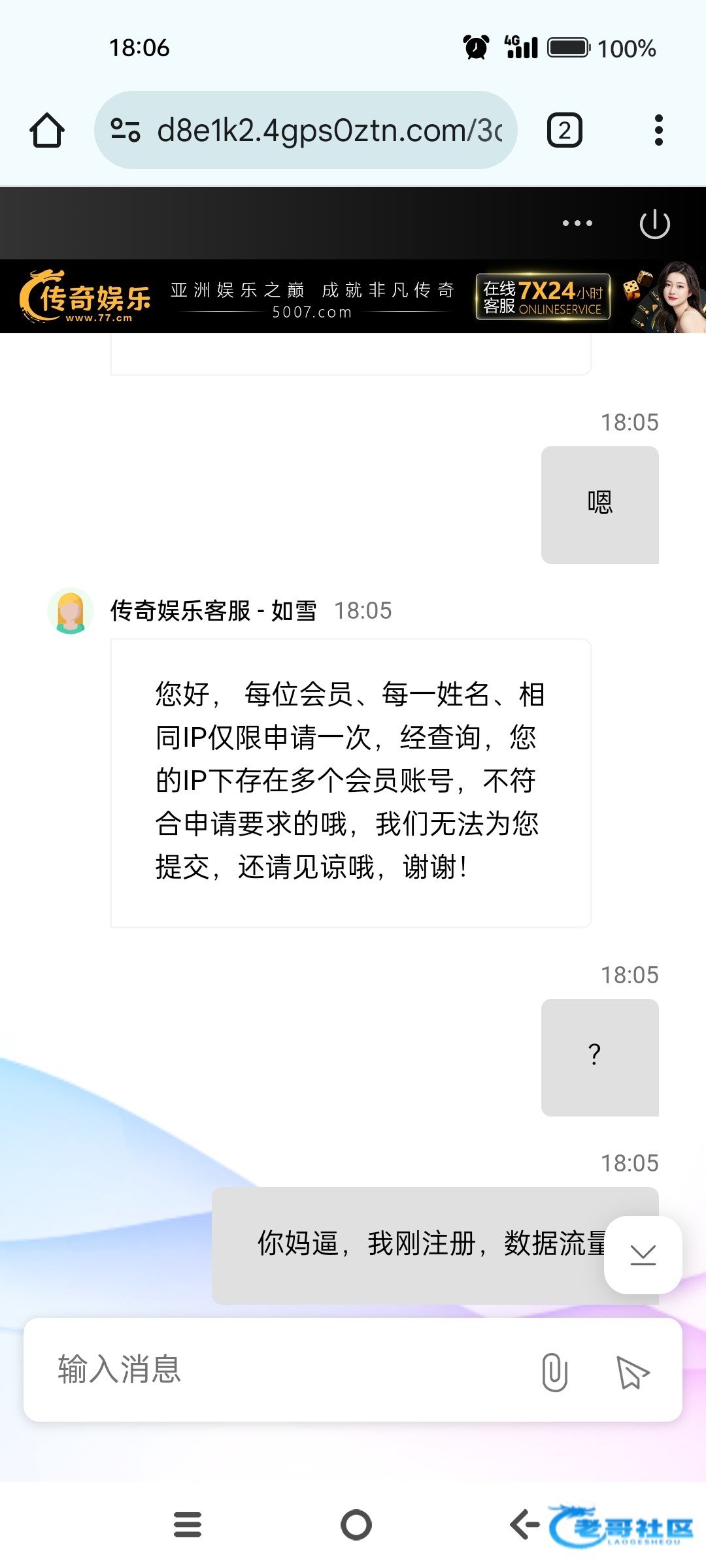
Task: Go to the browser home page
Action: (x=47, y=130)
